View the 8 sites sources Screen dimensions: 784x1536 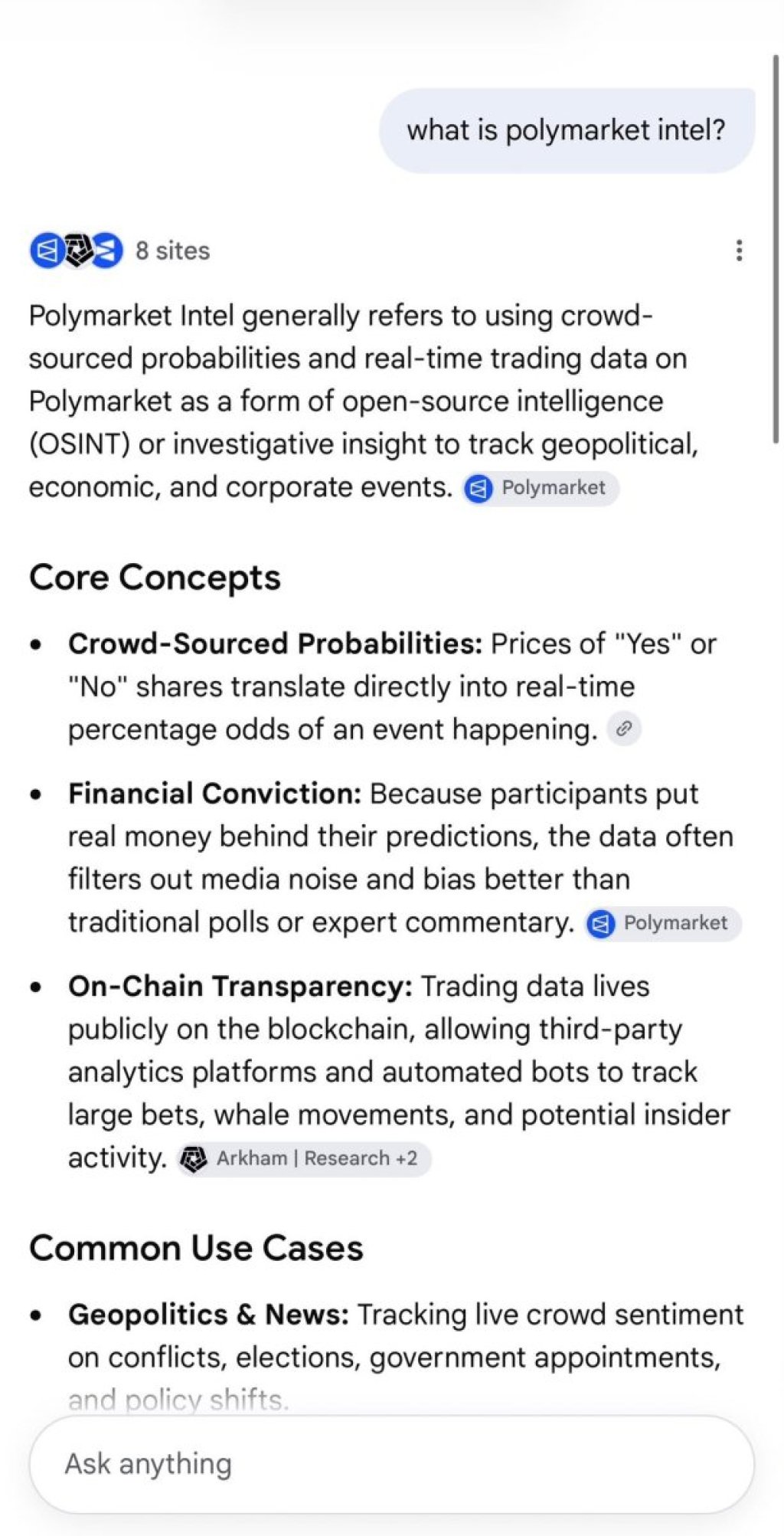pyautogui.click(x=119, y=251)
